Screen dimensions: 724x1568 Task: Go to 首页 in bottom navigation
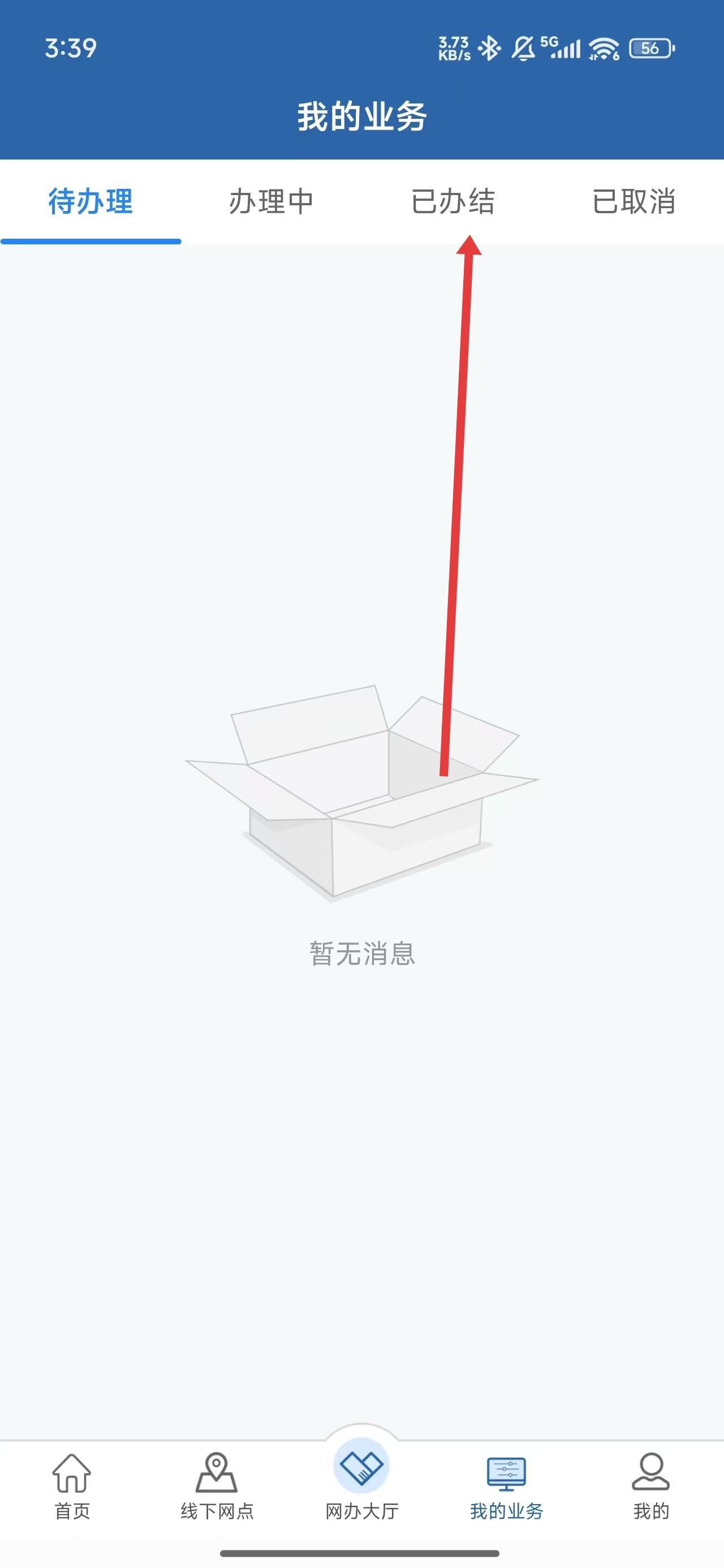(x=72, y=1485)
